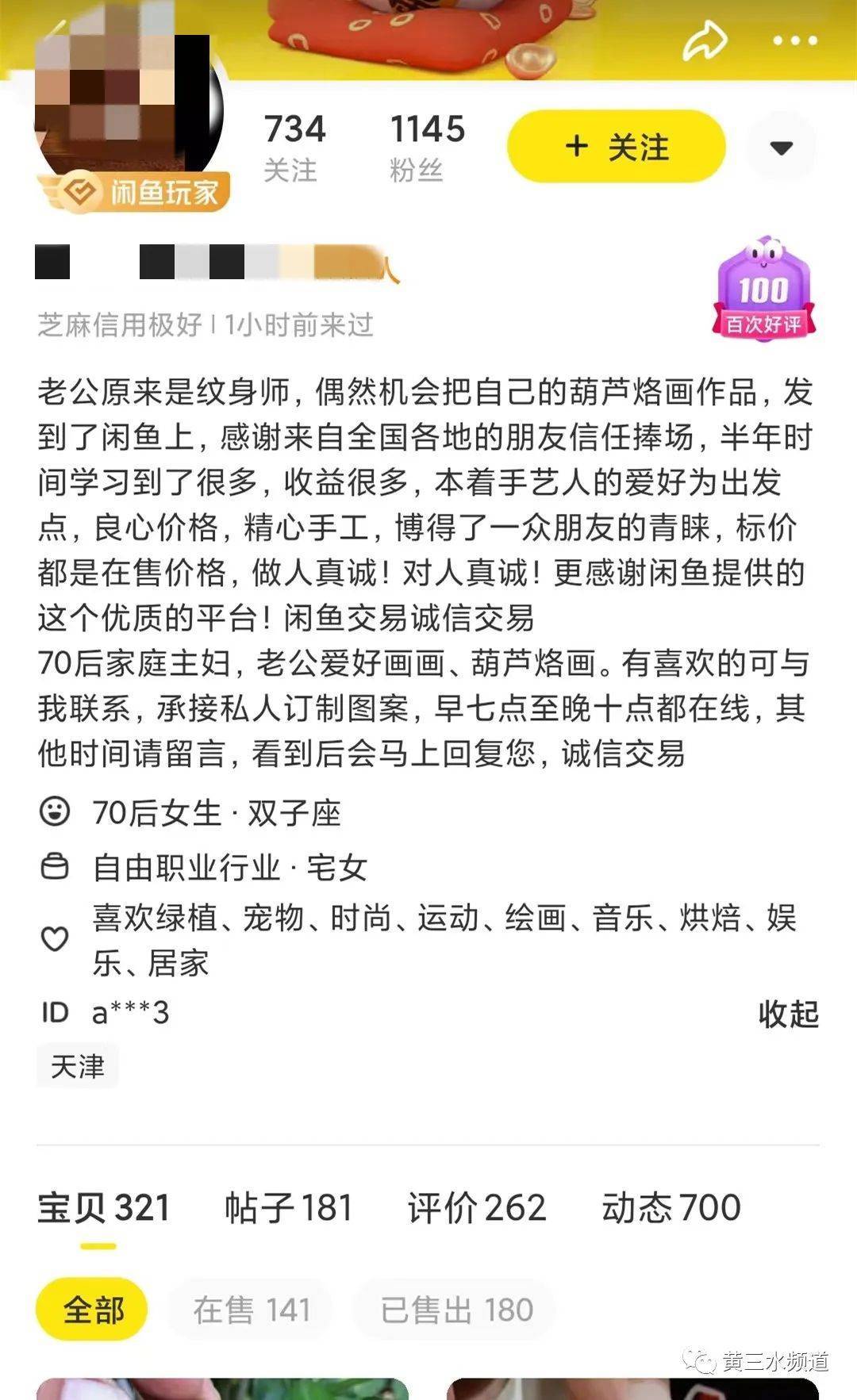Follow this seller with 关注 button
Viewport: 857px width, 1400px height.
click(x=617, y=147)
